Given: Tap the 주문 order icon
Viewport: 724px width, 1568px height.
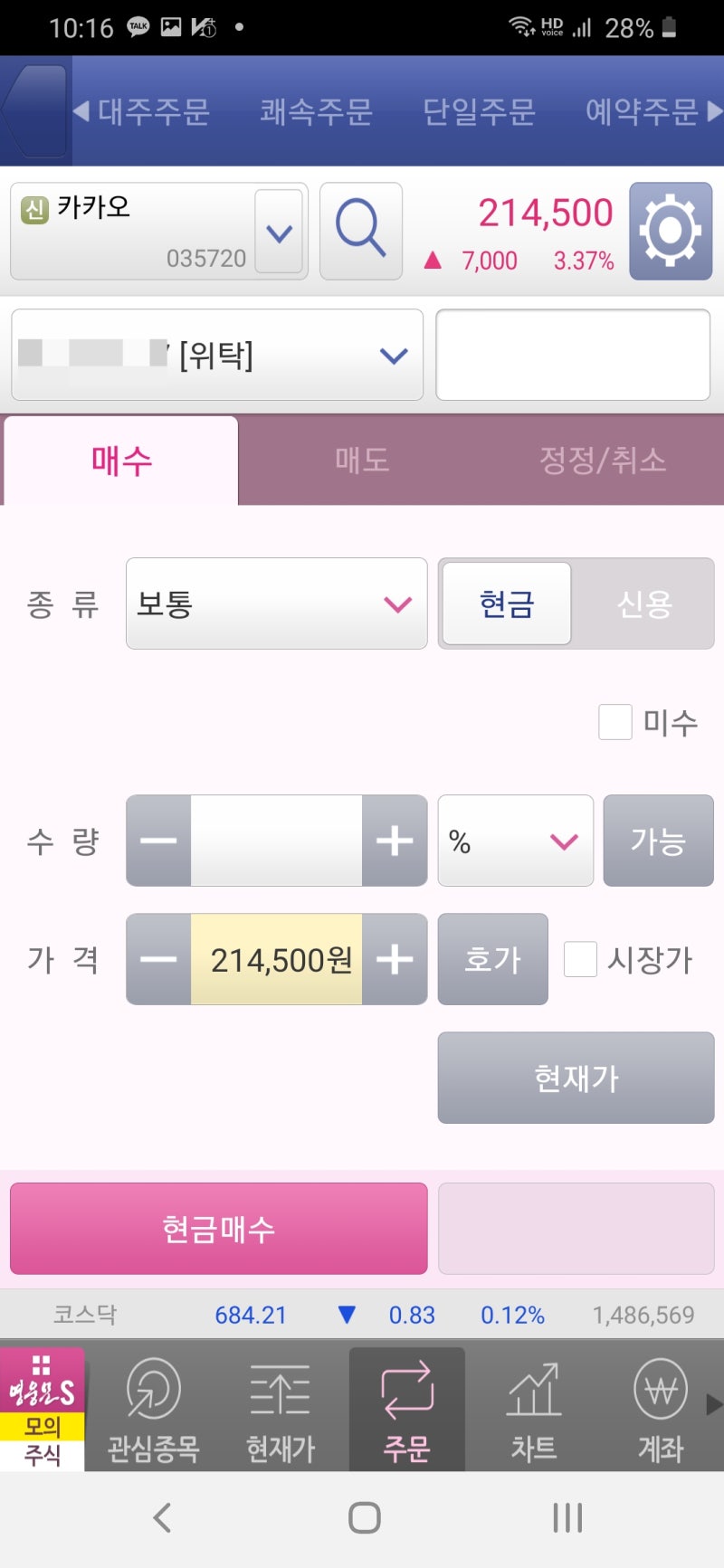Looking at the screenshot, I should (407, 1409).
